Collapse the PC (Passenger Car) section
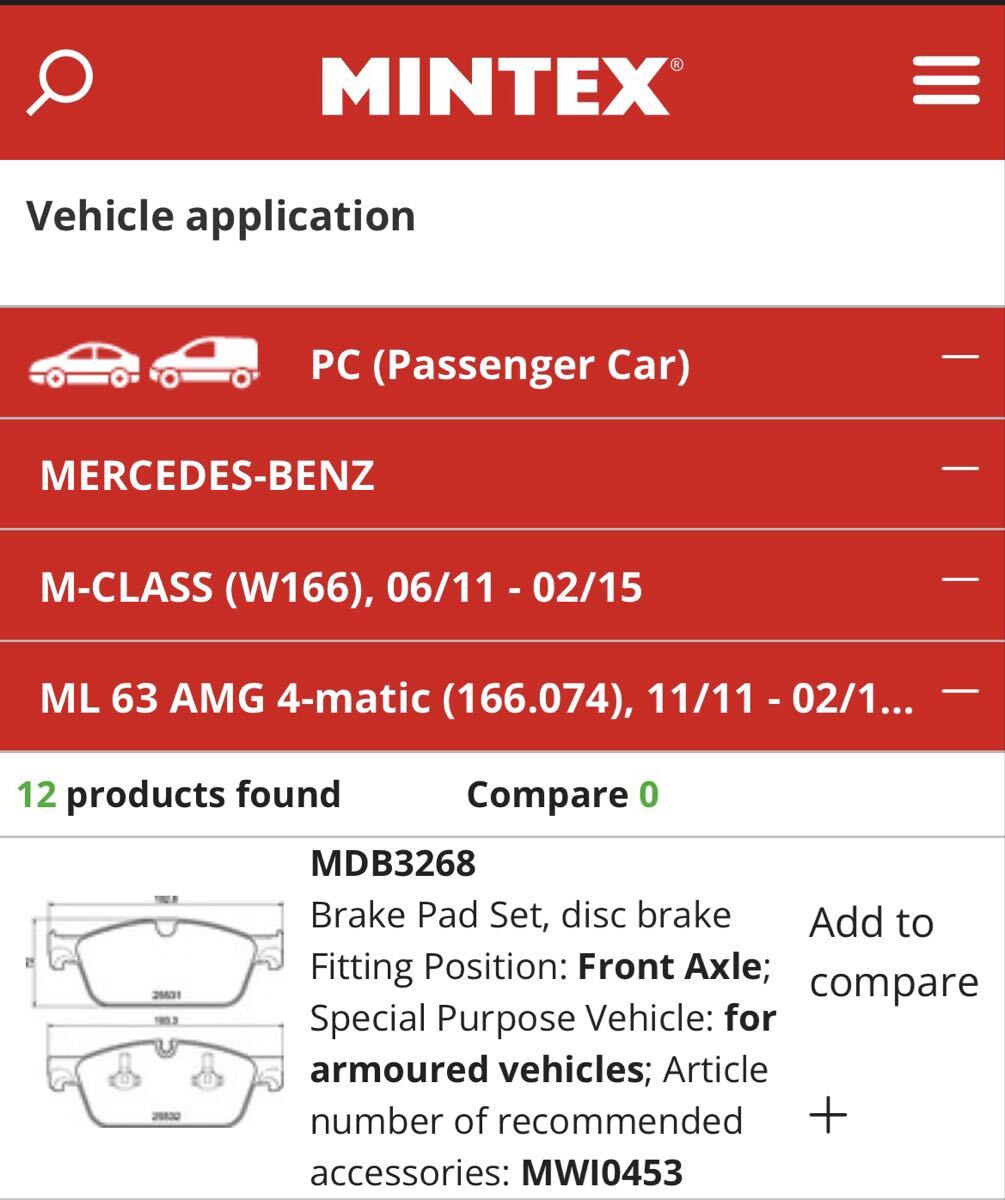This screenshot has width=1005, height=1200. [x=960, y=358]
